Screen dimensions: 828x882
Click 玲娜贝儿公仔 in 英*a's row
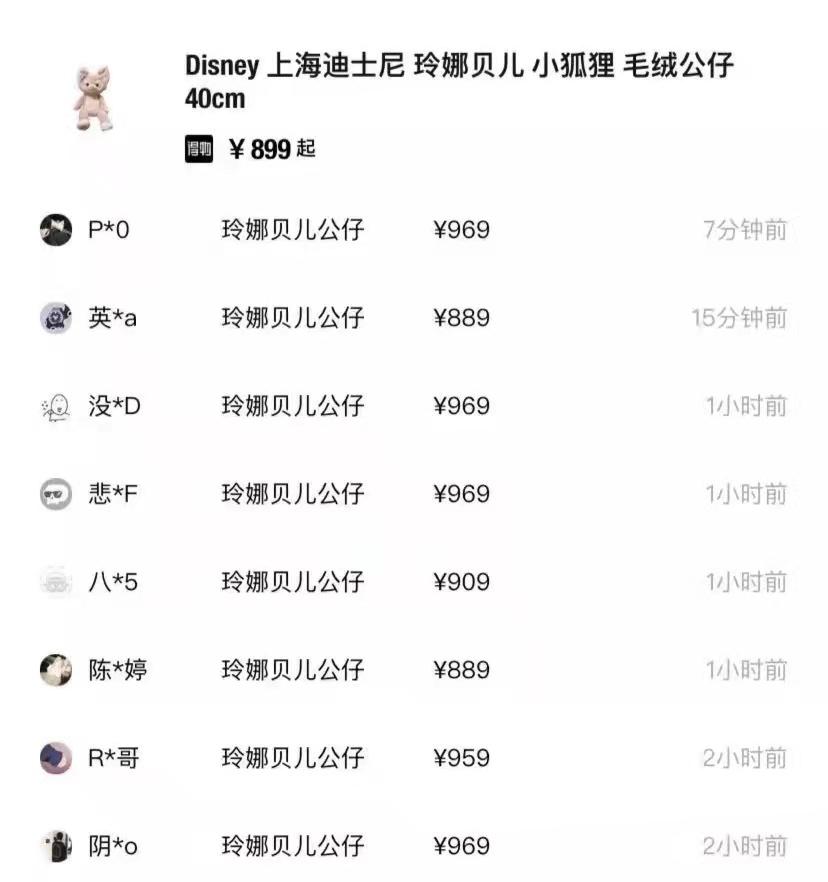pos(290,317)
